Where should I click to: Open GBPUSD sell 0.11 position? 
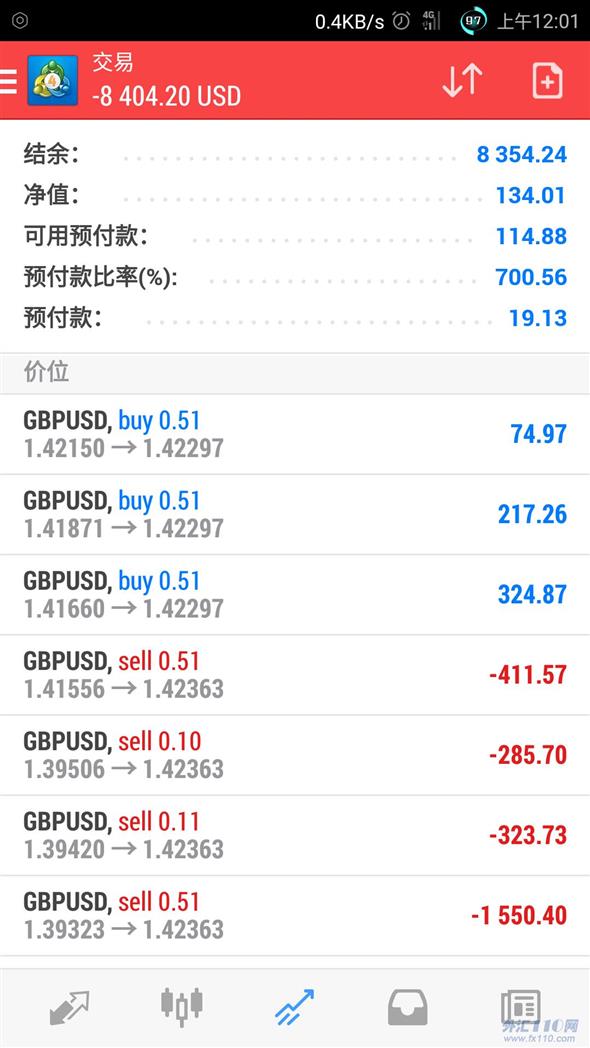coord(295,835)
